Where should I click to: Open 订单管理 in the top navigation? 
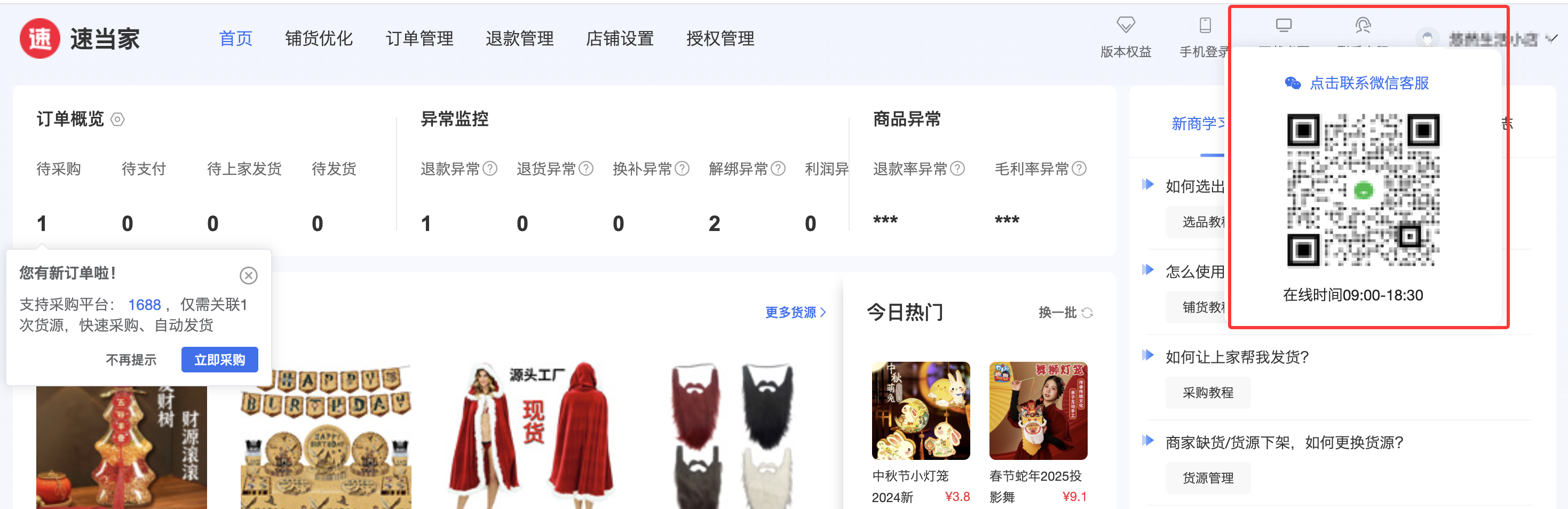(x=419, y=38)
